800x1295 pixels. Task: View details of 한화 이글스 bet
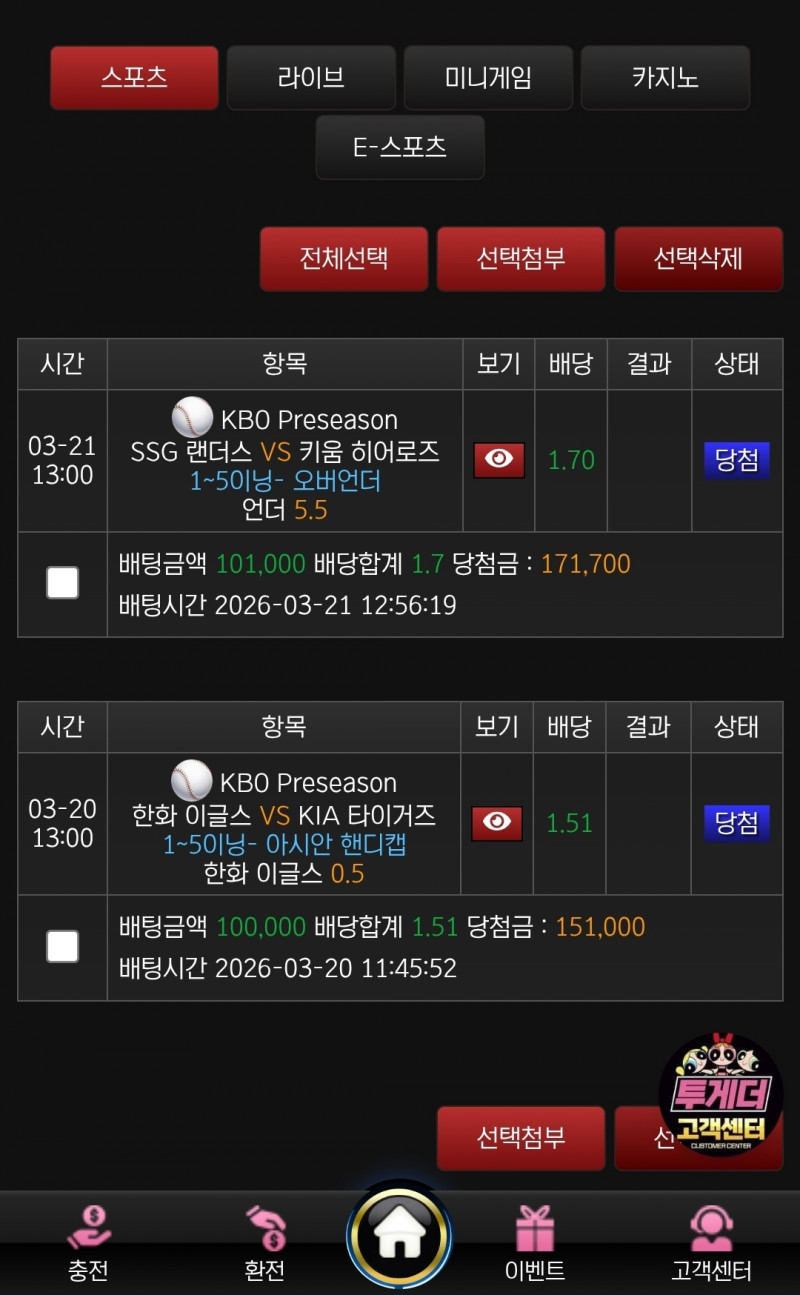tap(497, 823)
